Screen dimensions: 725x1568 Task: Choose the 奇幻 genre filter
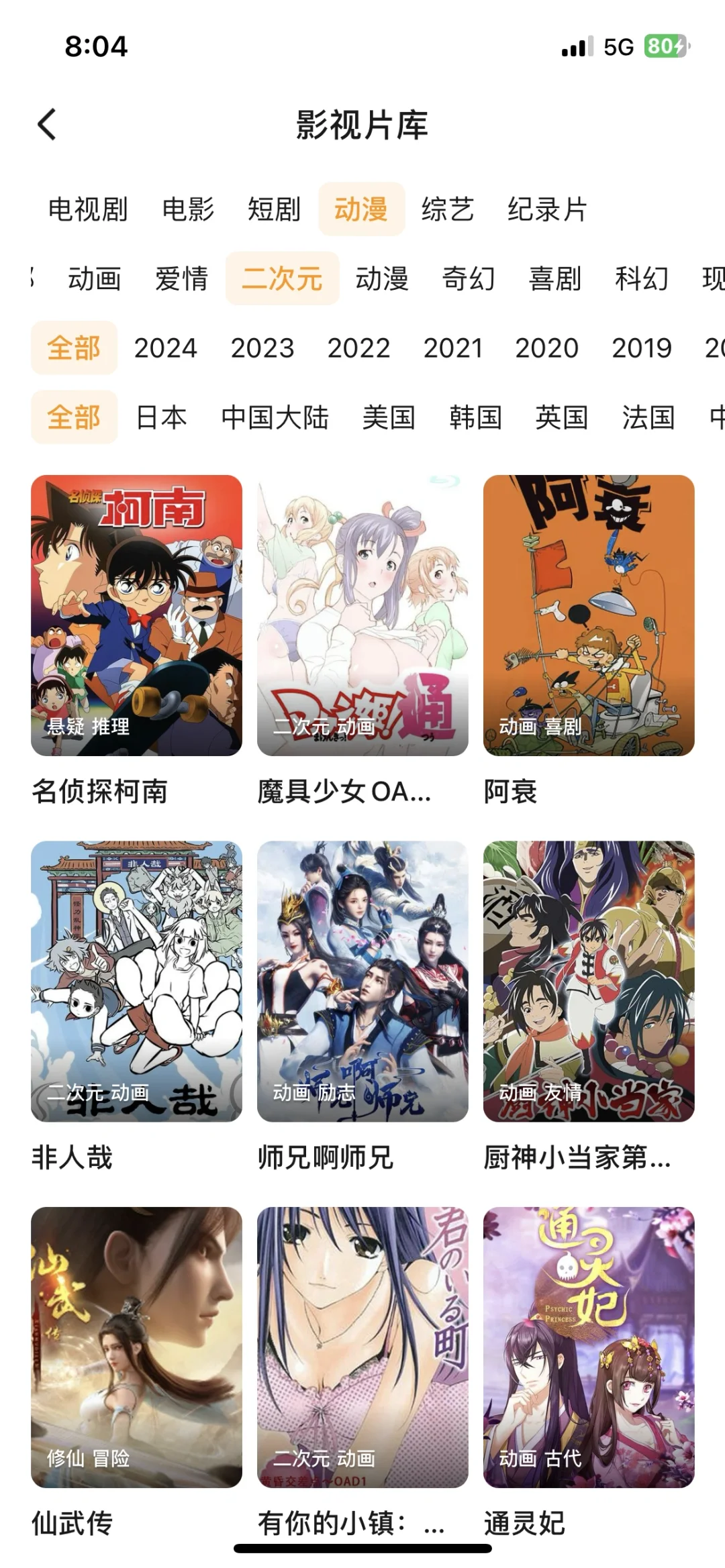[x=469, y=278]
